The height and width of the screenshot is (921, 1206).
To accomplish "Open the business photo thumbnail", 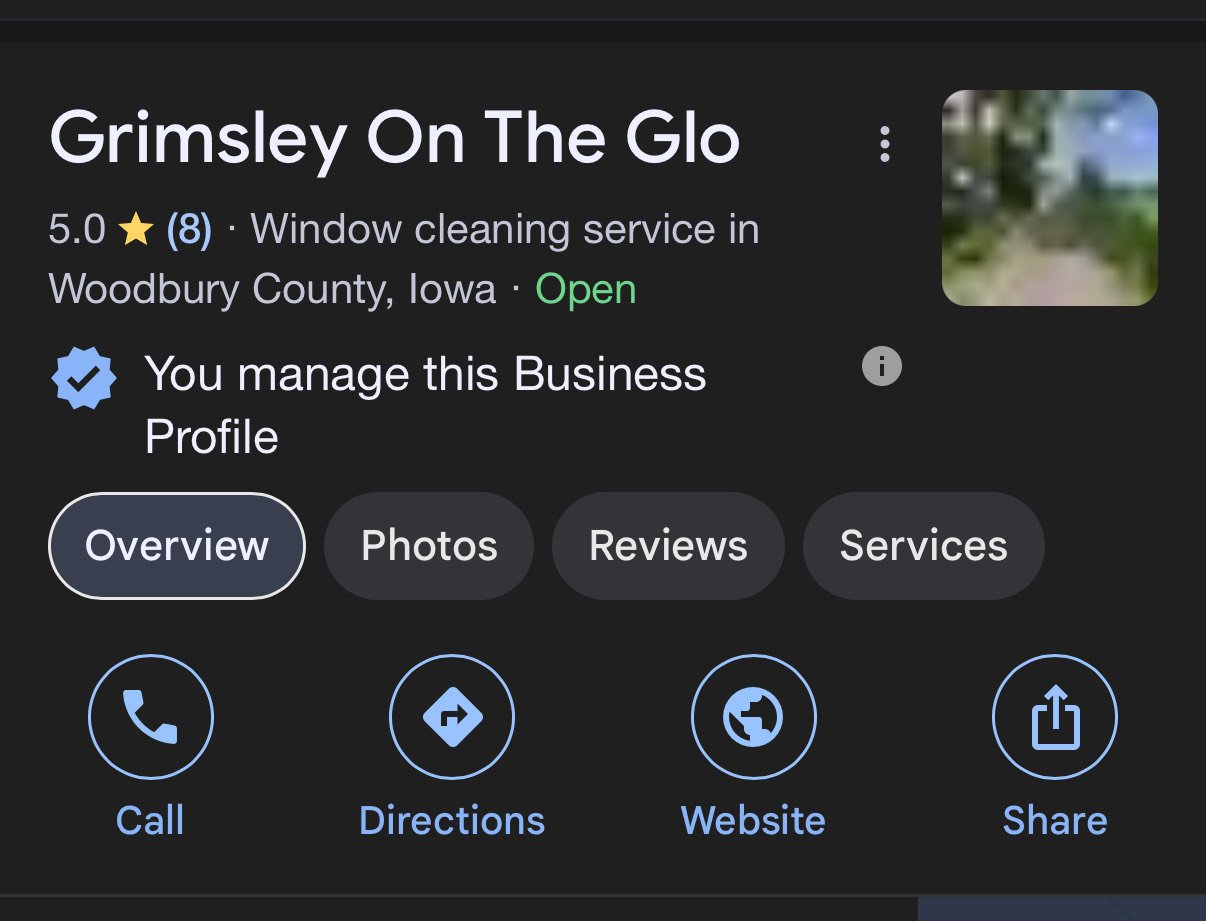I will pos(1049,198).
